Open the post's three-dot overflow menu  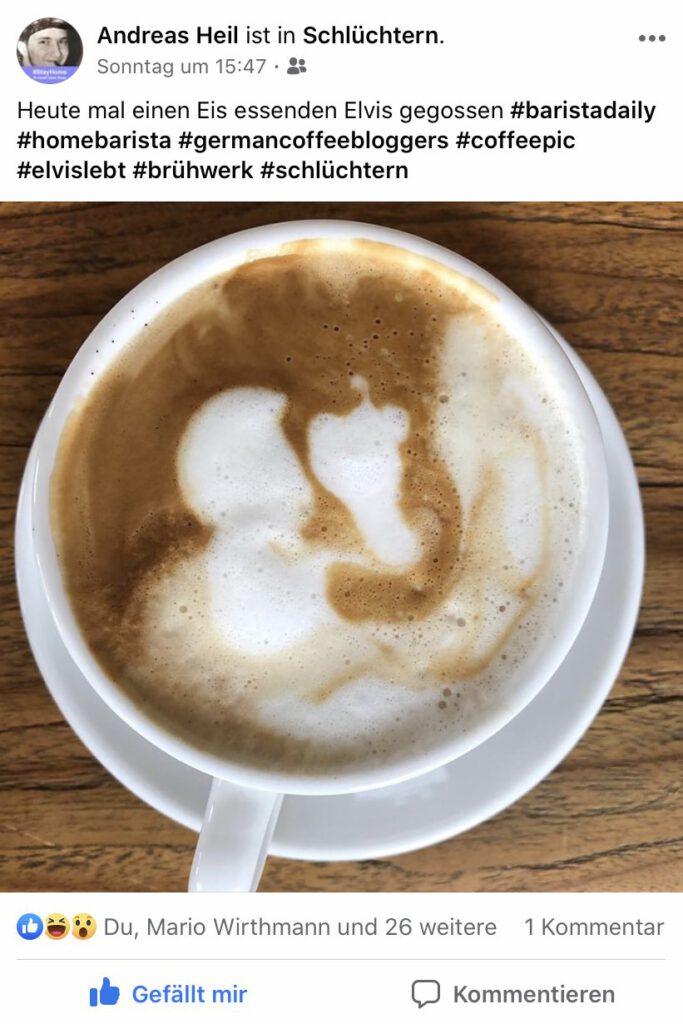(651, 38)
